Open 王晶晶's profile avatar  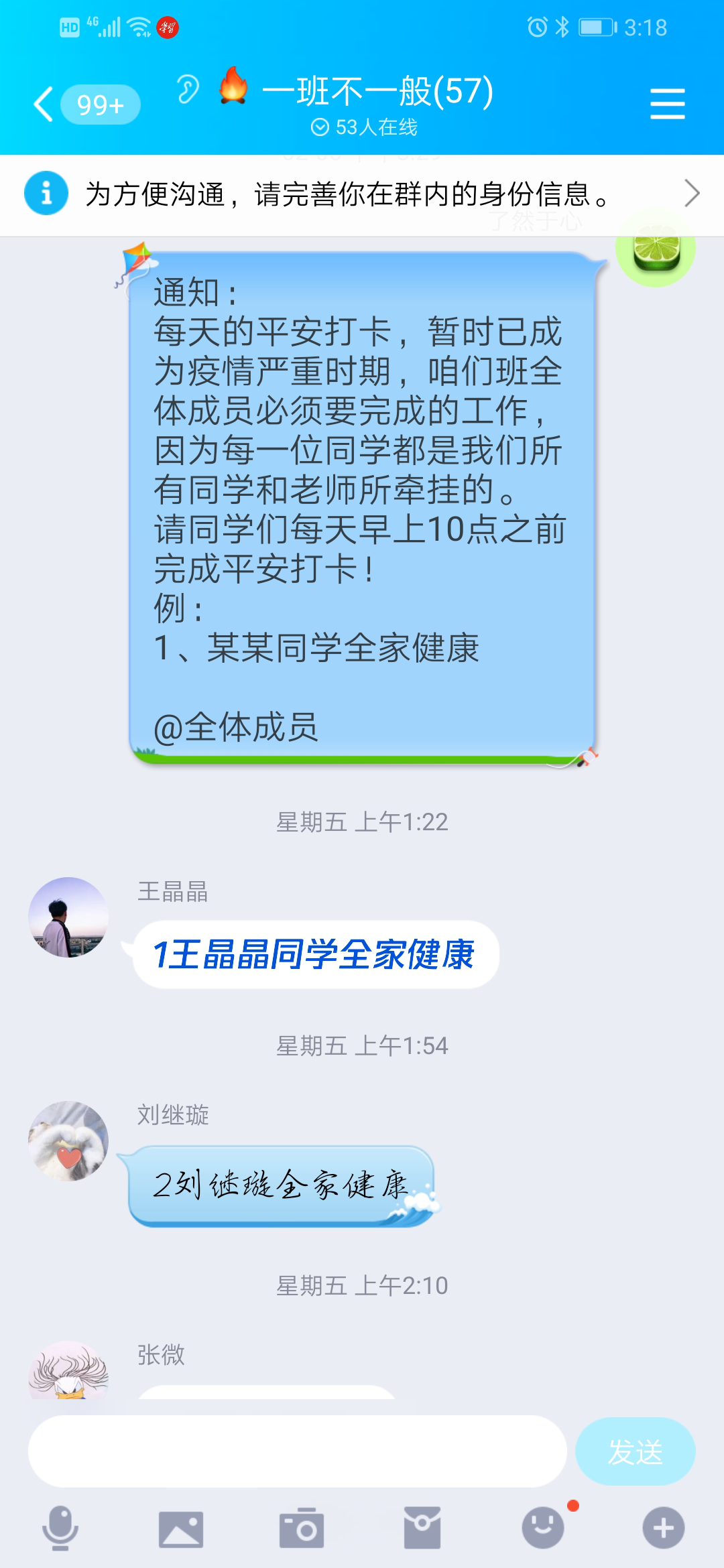click(68, 917)
